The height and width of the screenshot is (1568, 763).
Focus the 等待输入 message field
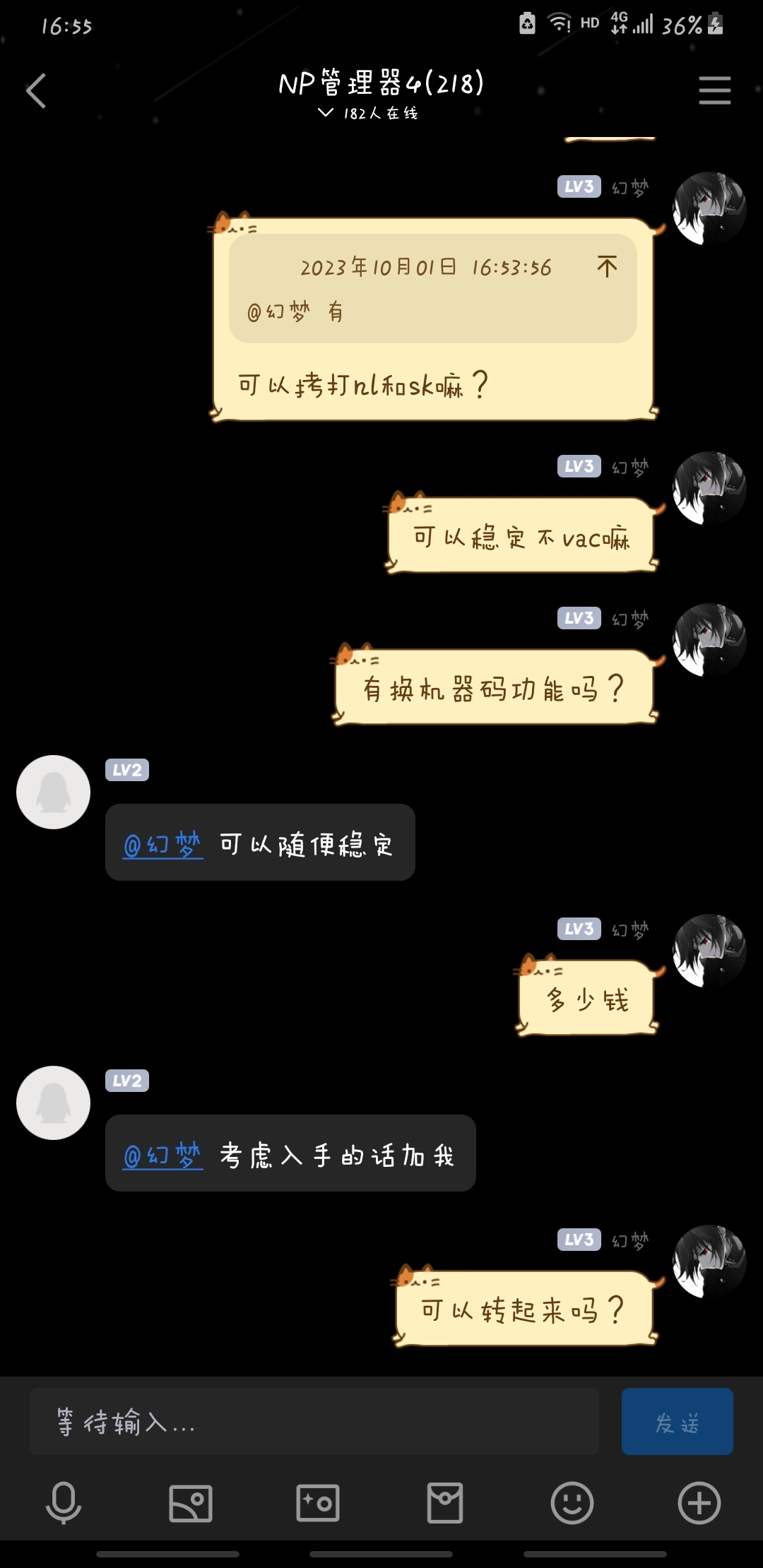(x=314, y=1421)
